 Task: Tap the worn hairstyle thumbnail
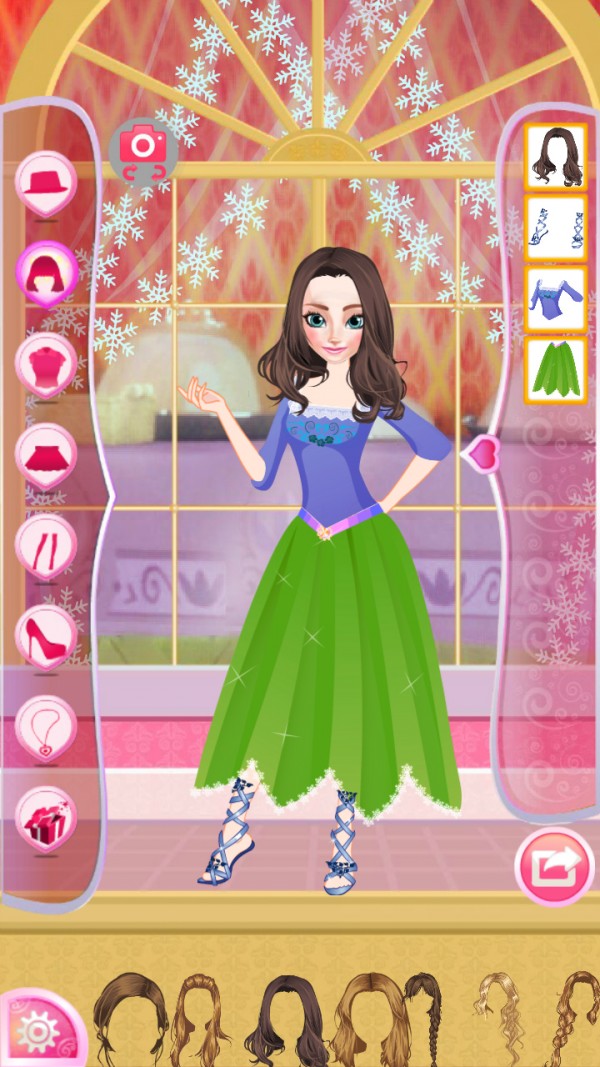pos(555,157)
